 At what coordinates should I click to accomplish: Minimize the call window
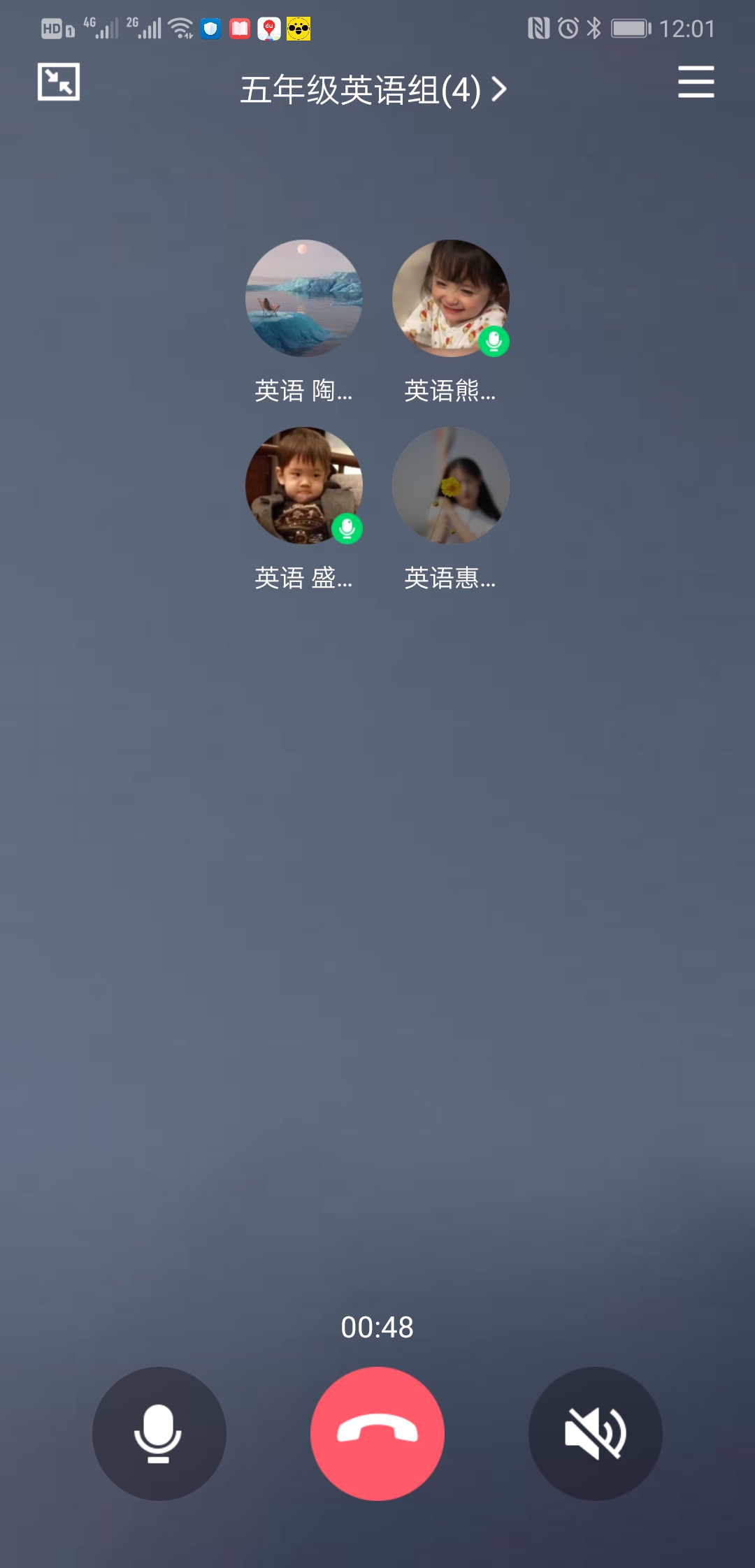click(x=59, y=82)
